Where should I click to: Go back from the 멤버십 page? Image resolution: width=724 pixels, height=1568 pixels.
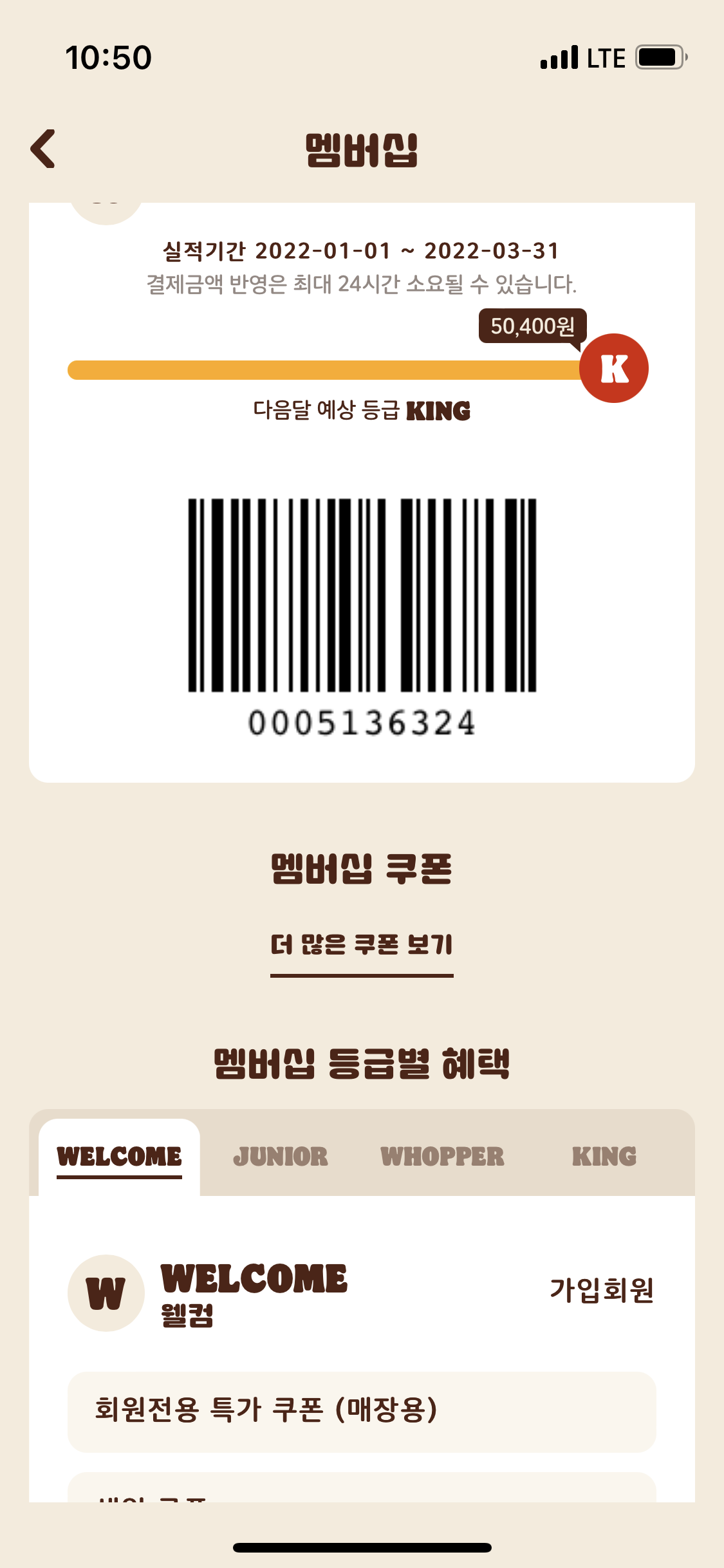[x=43, y=149]
